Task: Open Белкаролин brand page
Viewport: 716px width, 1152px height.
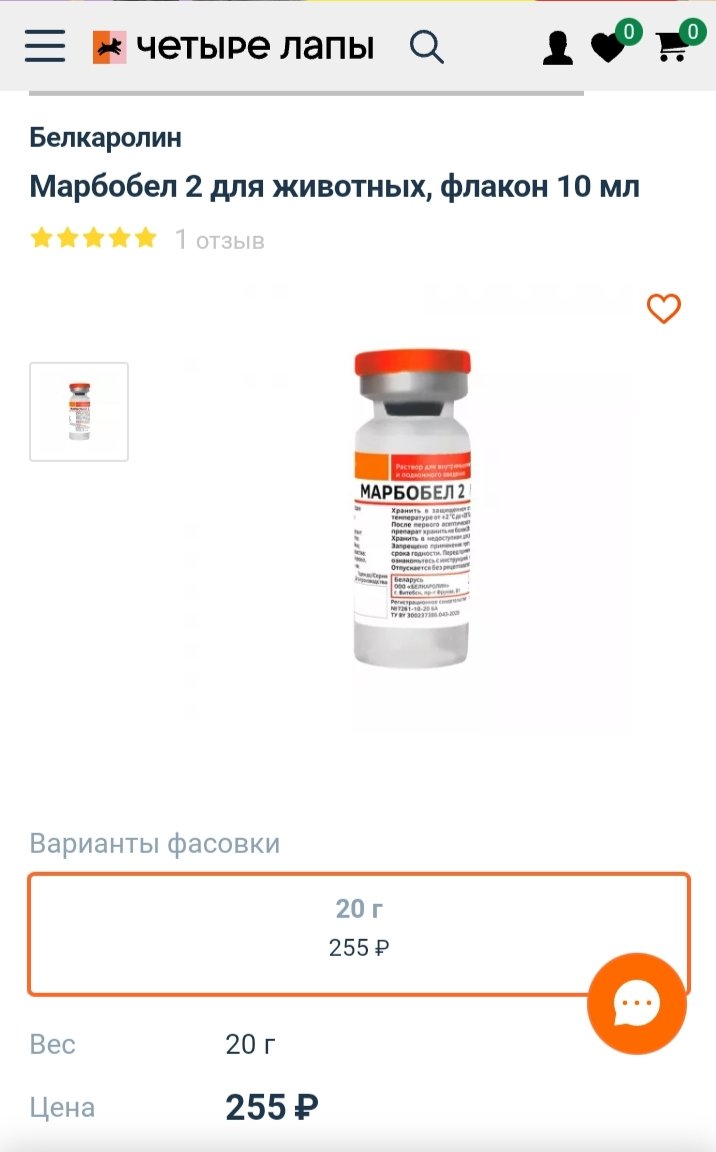Action: pyautogui.click(x=106, y=137)
